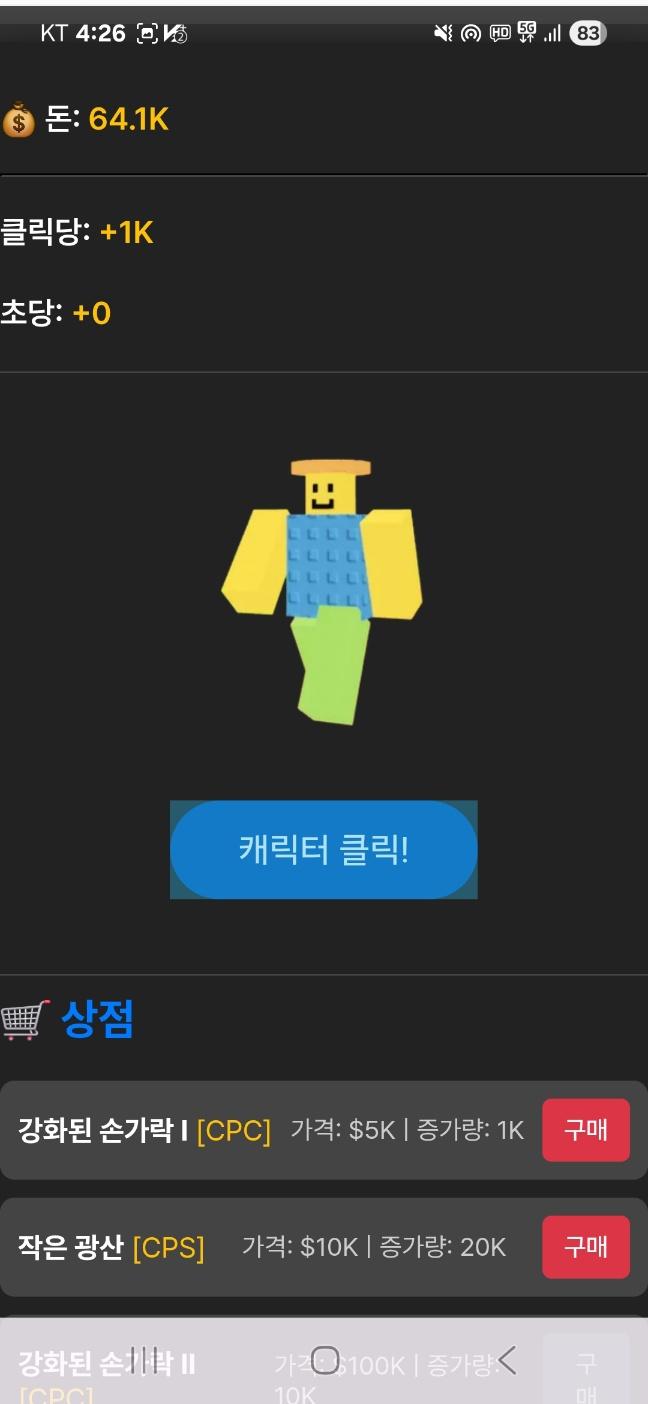
Task: Purchase the 작은 광산 upgrade
Action: coord(586,1247)
